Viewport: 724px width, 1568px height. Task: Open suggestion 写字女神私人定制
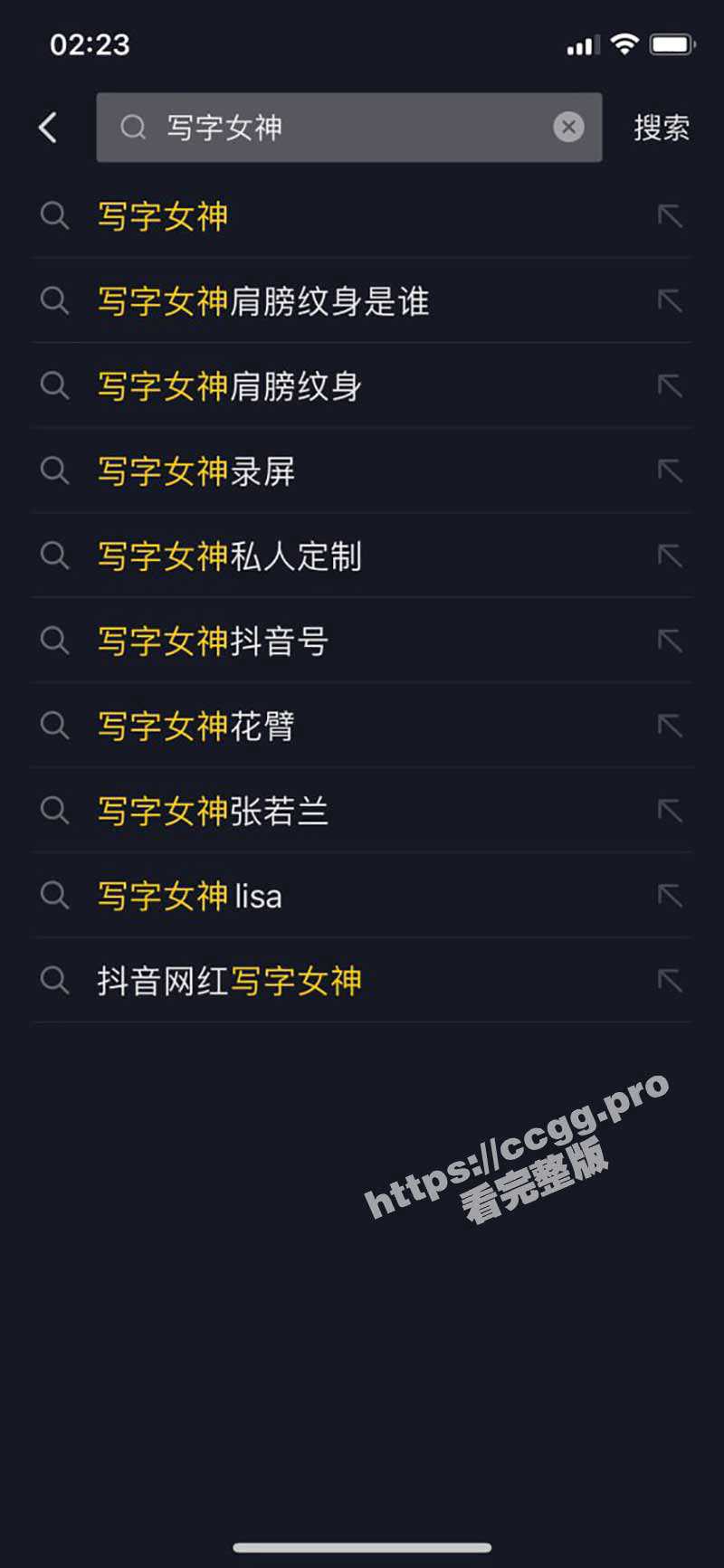coord(230,556)
